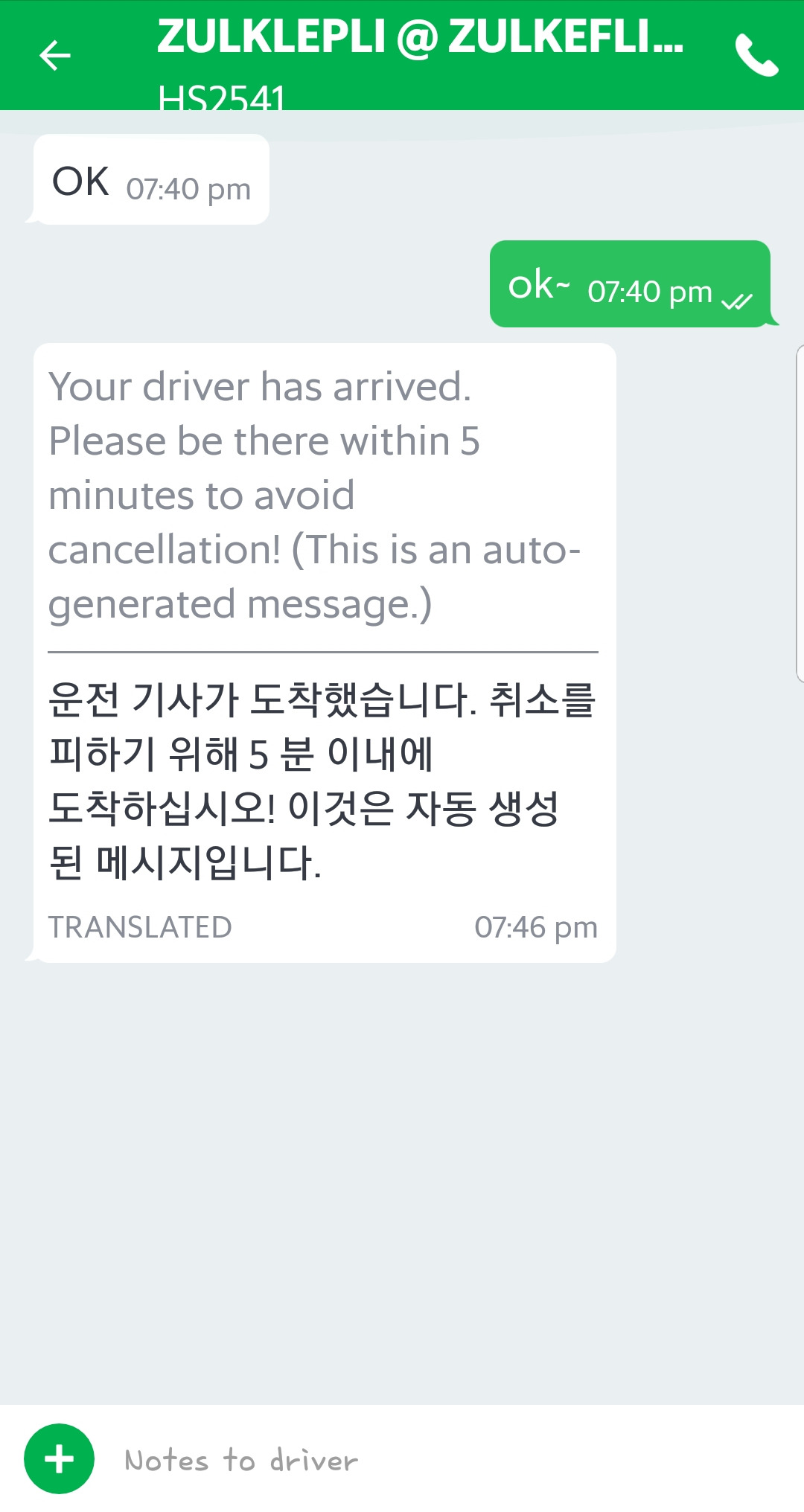Focus the Notes to driver field
Image resolution: width=804 pixels, height=1512 pixels.
click(447, 1460)
